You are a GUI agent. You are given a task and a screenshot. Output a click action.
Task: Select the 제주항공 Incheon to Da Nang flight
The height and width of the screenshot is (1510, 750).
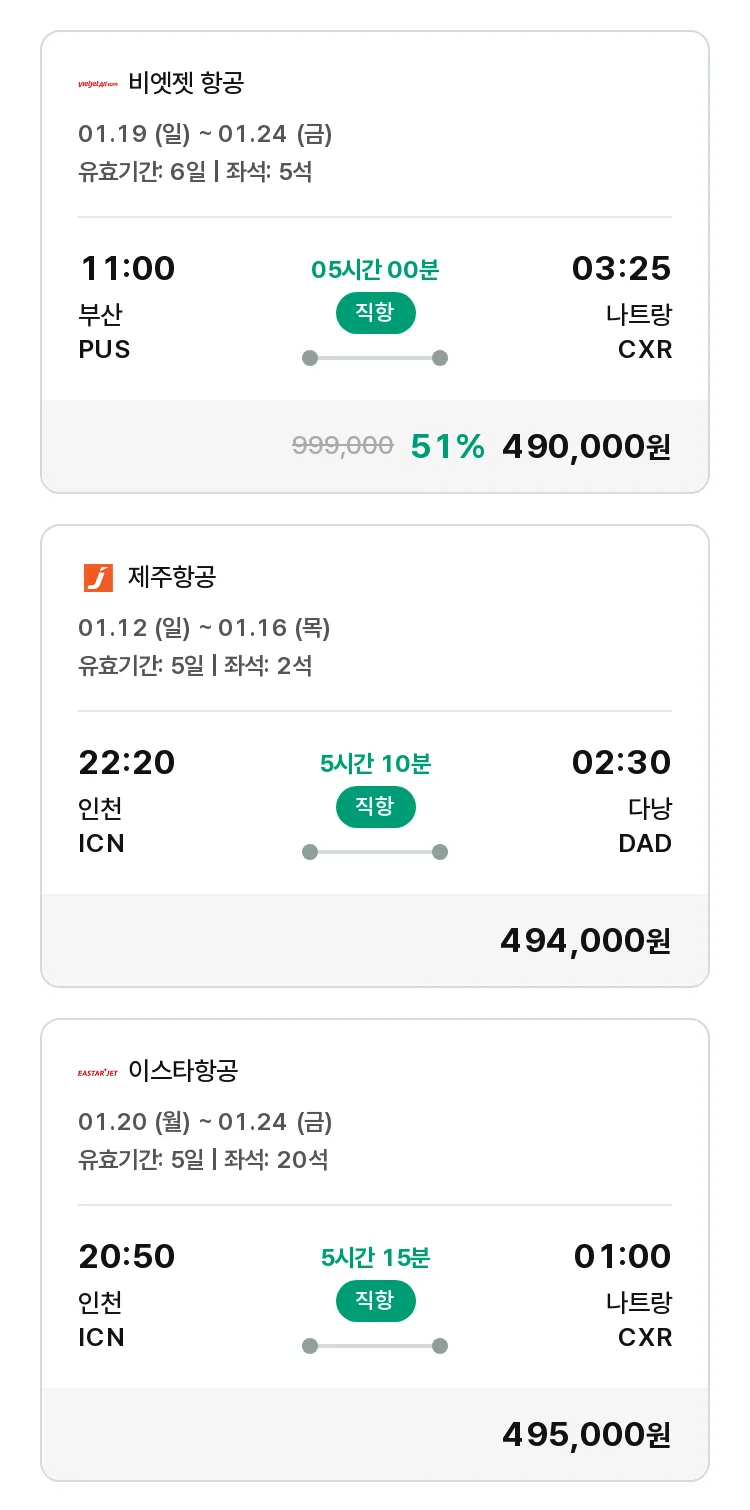point(375,756)
